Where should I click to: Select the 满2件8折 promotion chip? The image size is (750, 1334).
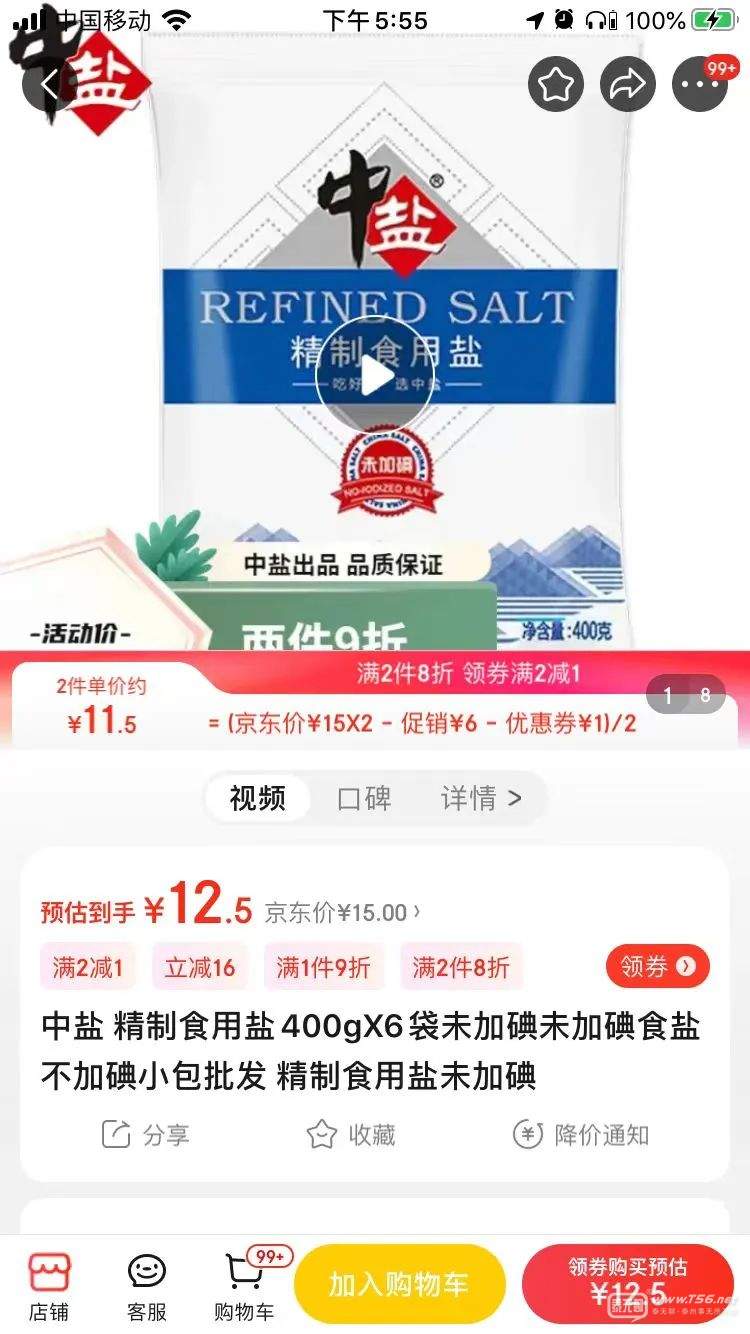[460, 967]
